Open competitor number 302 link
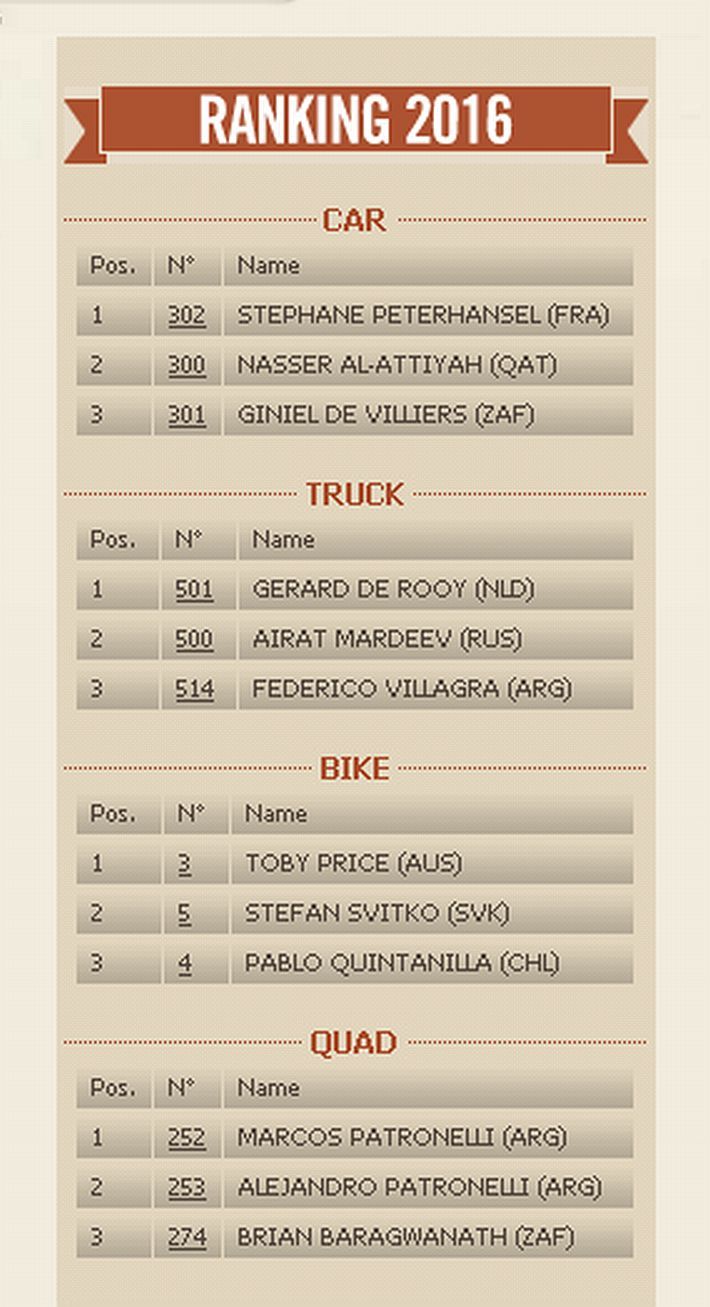The width and height of the screenshot is (710, 1307). click(x=187, y=316)
